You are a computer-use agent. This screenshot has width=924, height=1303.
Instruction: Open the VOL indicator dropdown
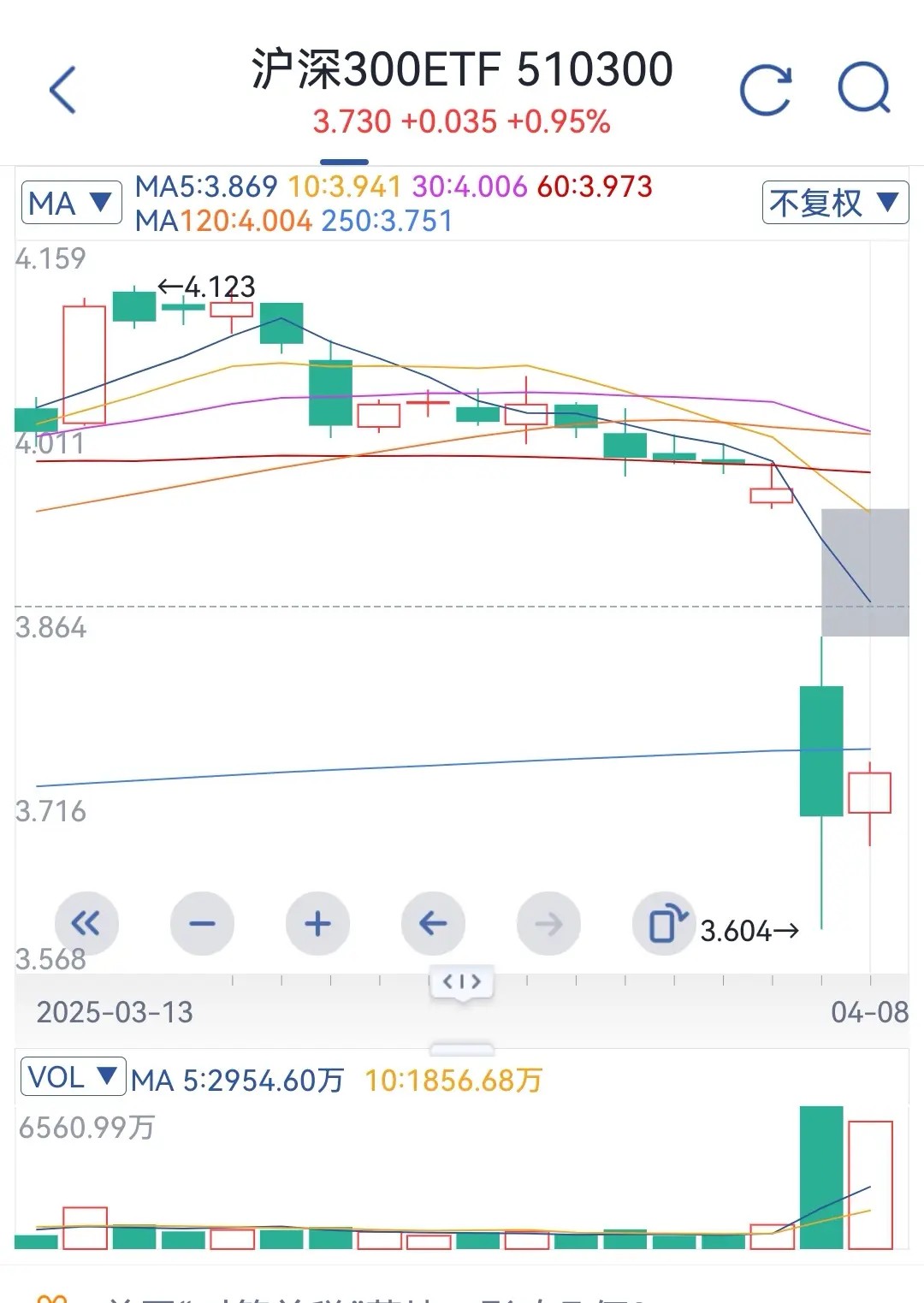click(73, 1077)
